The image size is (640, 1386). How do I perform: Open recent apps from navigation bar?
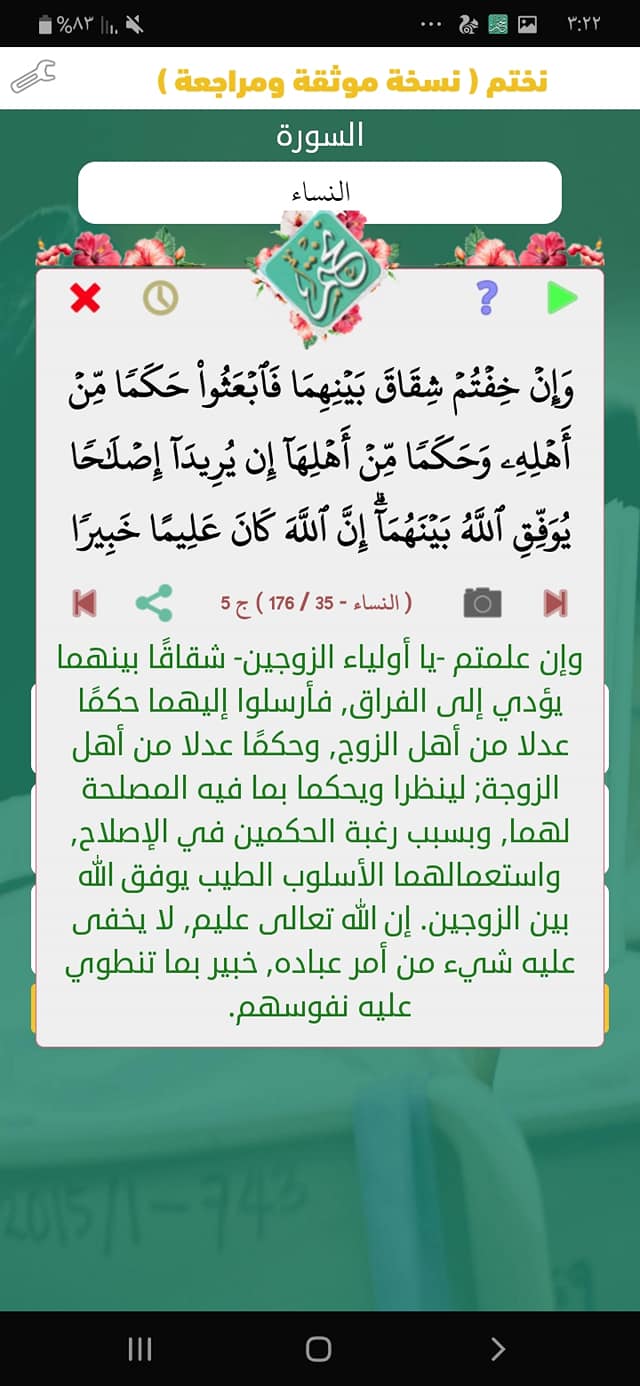click(140, 1349)
